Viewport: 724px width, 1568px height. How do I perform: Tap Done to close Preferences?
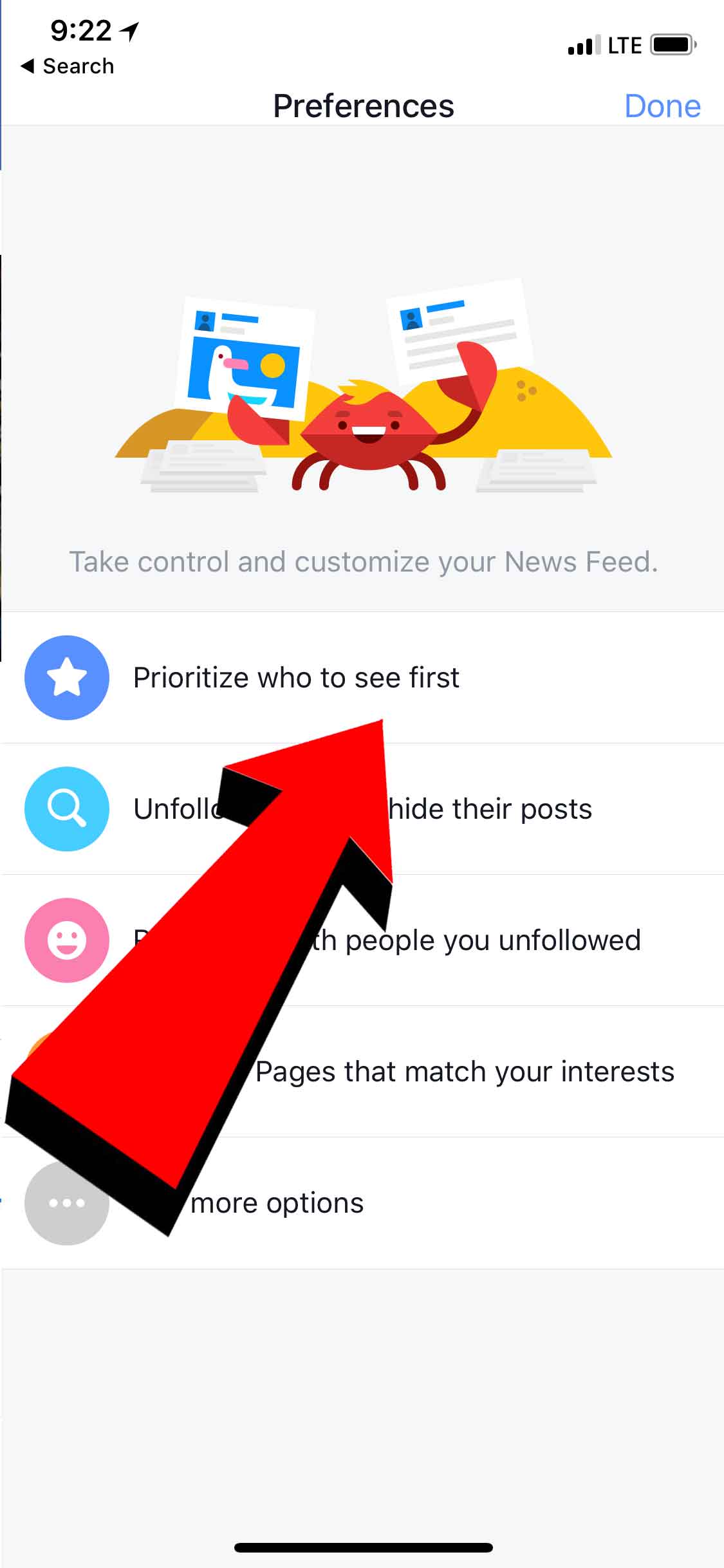tap(662, 106)
